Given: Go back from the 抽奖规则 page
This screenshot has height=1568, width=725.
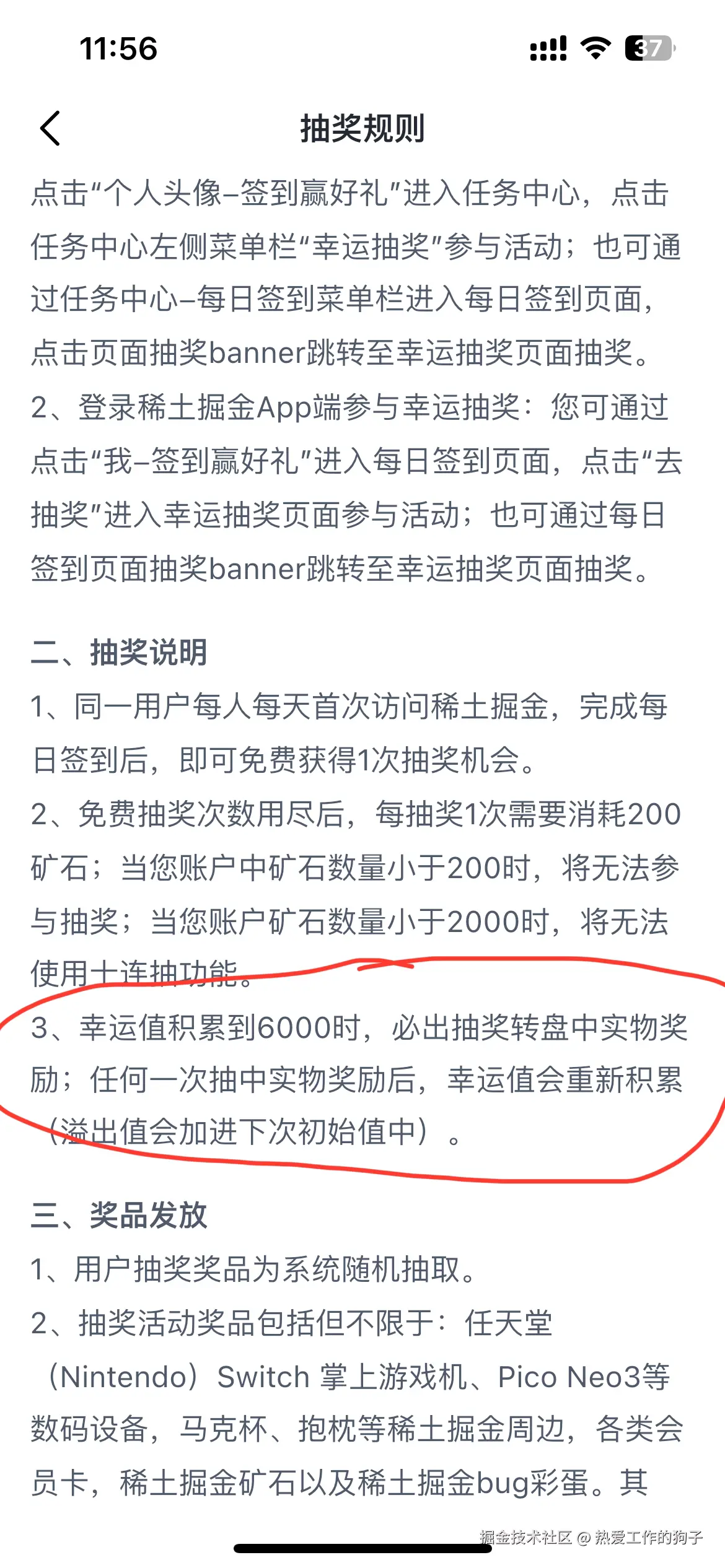Looking at the screenshot, I should tap(50, 128).
